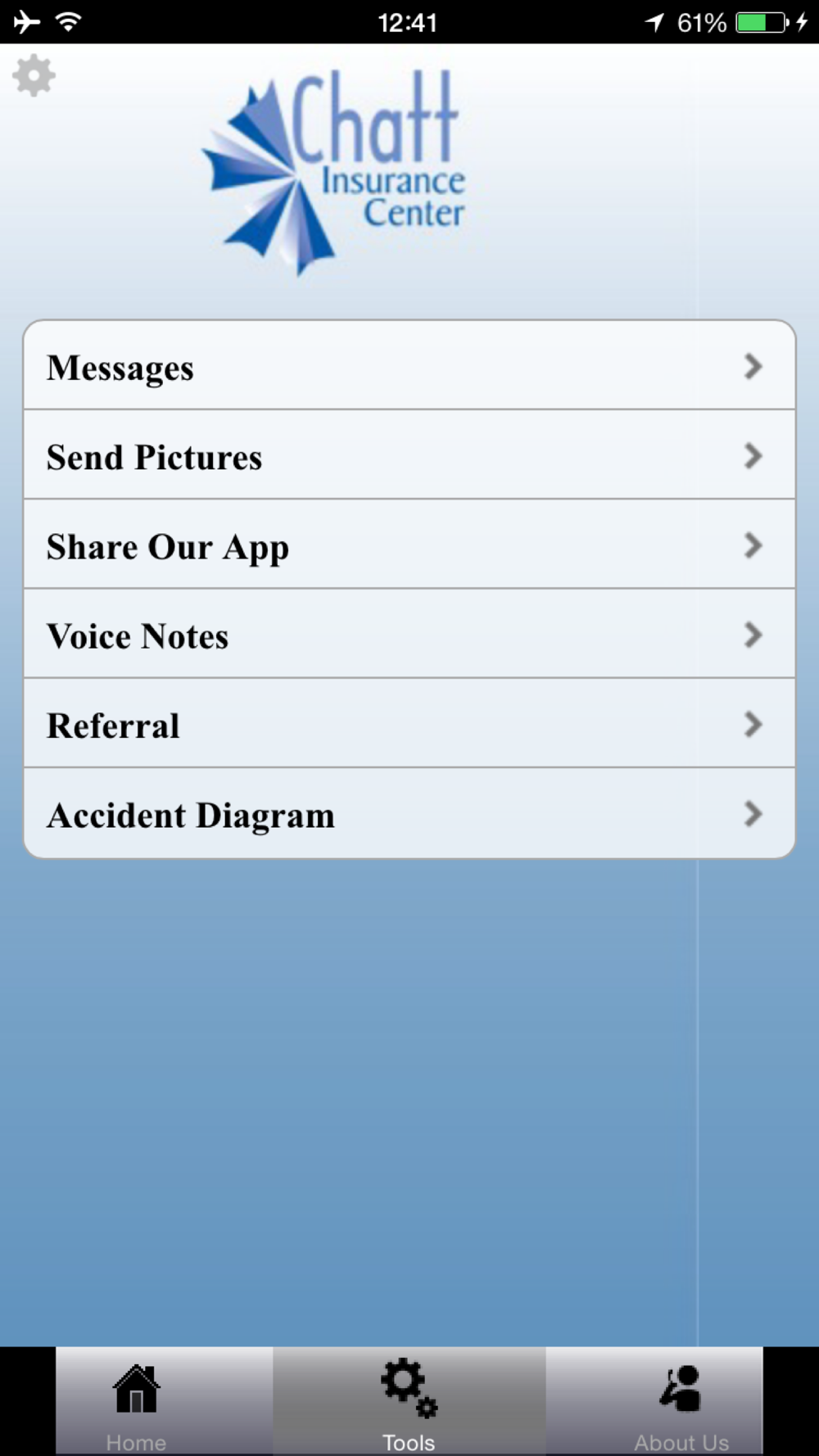Open Share Our App
The width and height of the screenshot is (819, 1456).
[409, 545]
